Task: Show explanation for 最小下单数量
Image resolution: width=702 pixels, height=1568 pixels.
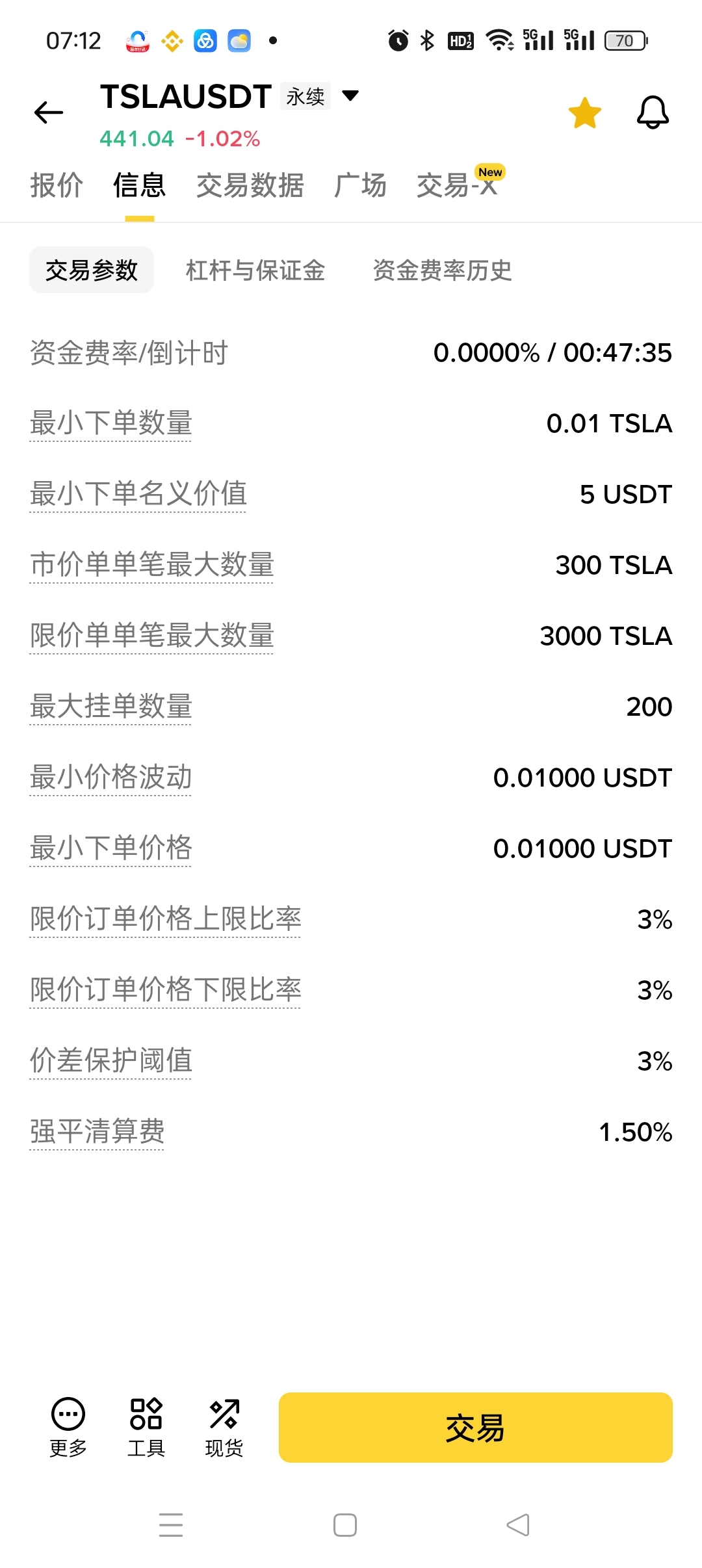Action: (110, 423)
